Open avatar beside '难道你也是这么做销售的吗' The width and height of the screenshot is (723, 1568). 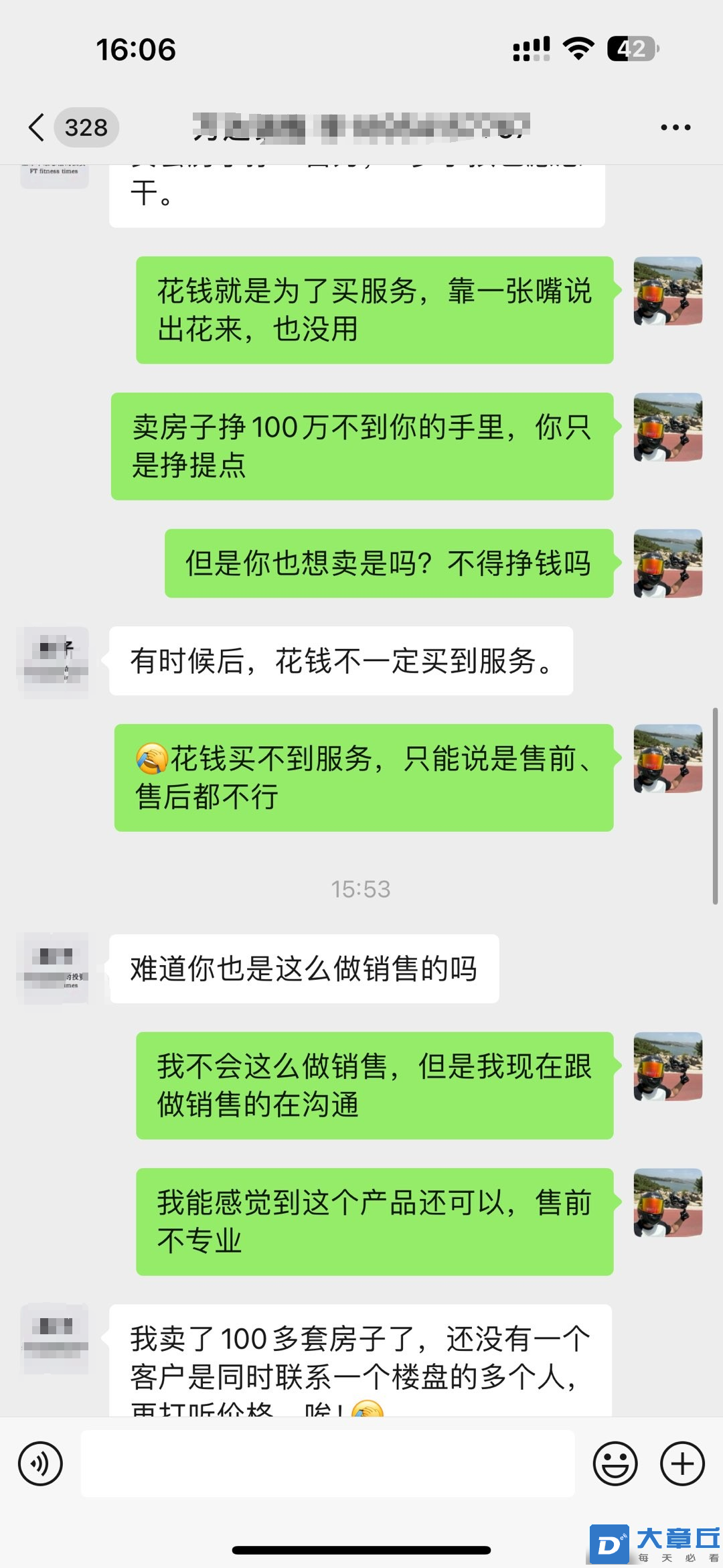pyautogui.click(x=55, y=969)
